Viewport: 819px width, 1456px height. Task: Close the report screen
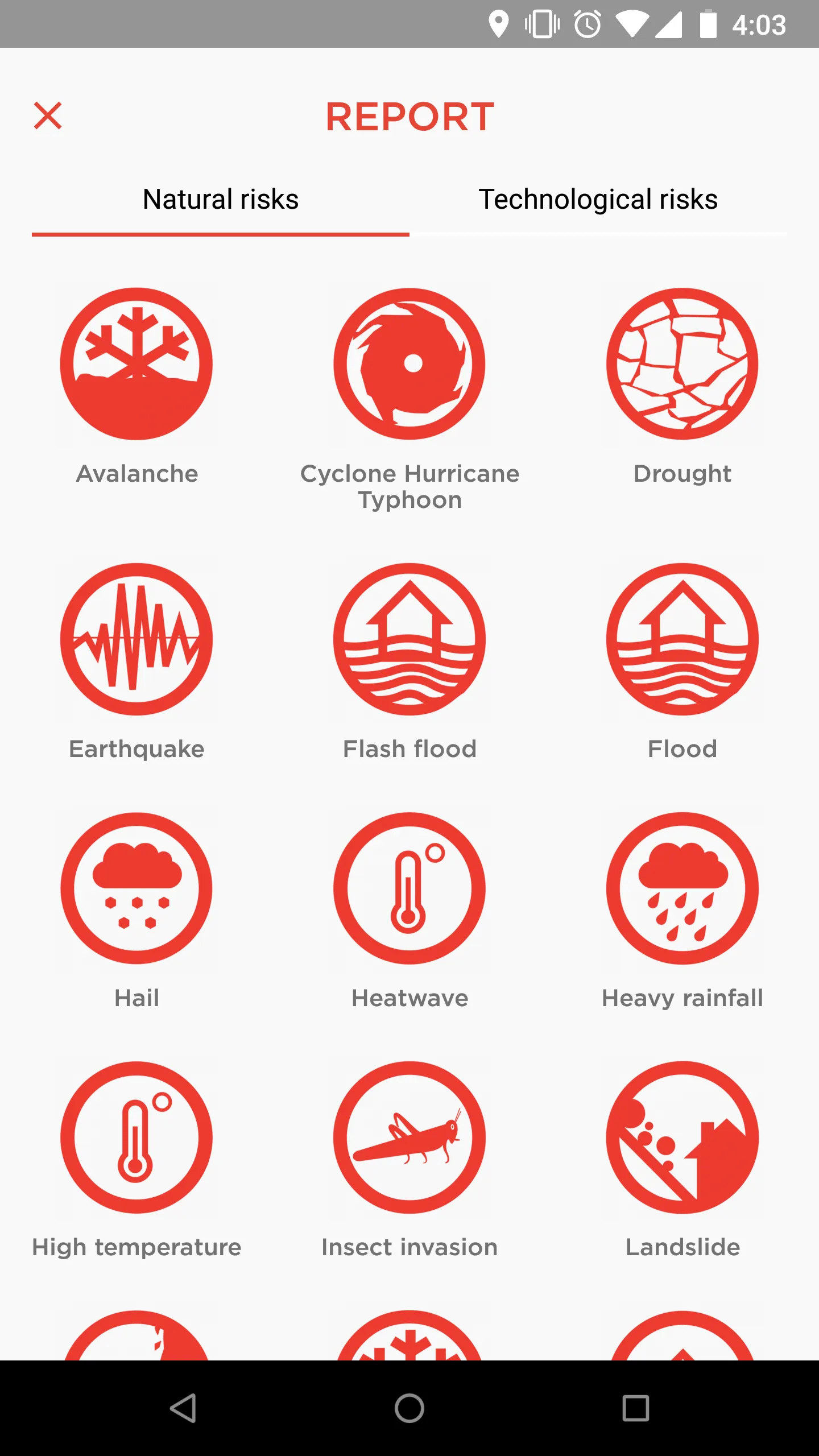(49, 115)
